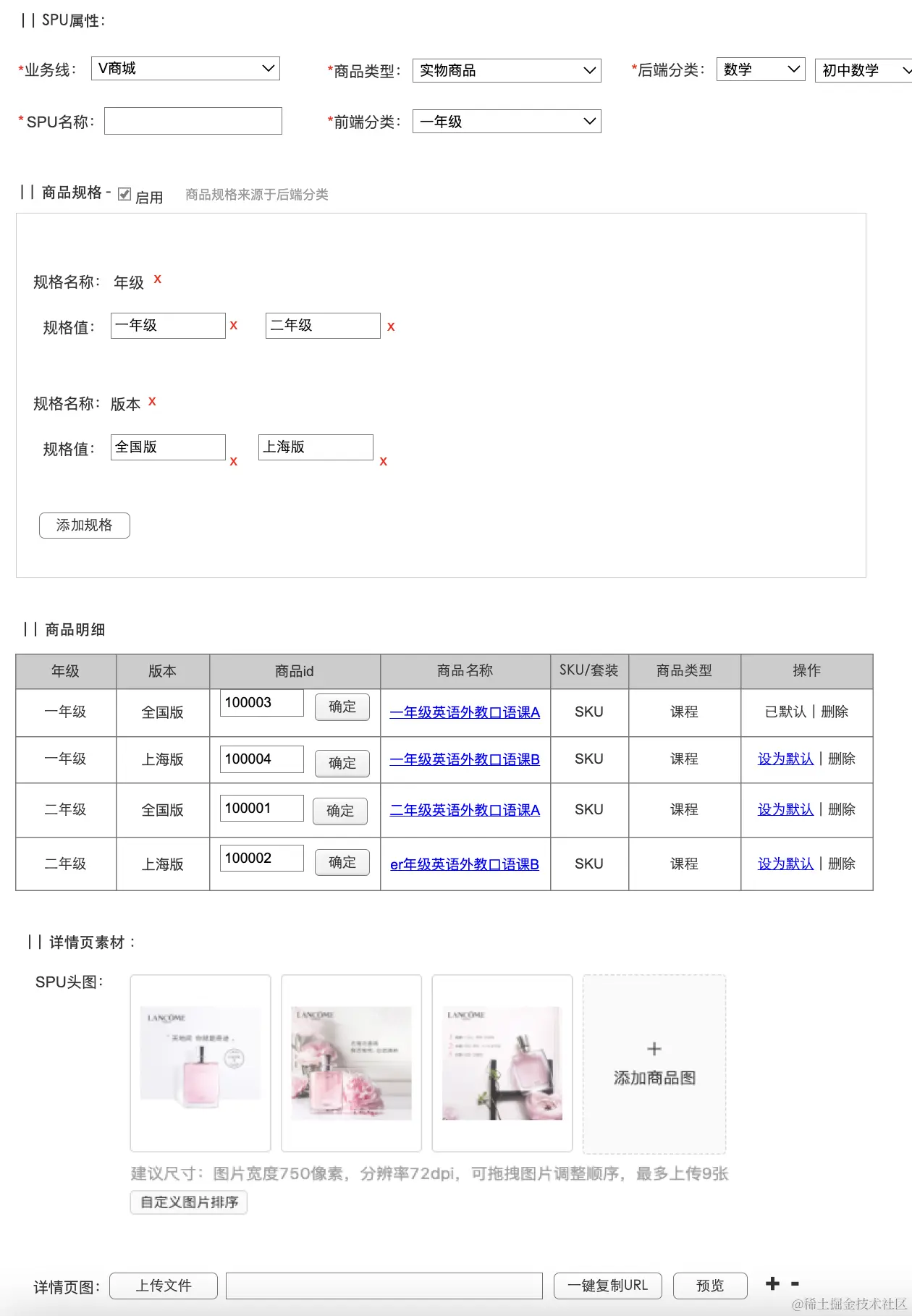The image size is (912, 1316).
Task: Tap the 预览 button
Action: [709, 1286]
